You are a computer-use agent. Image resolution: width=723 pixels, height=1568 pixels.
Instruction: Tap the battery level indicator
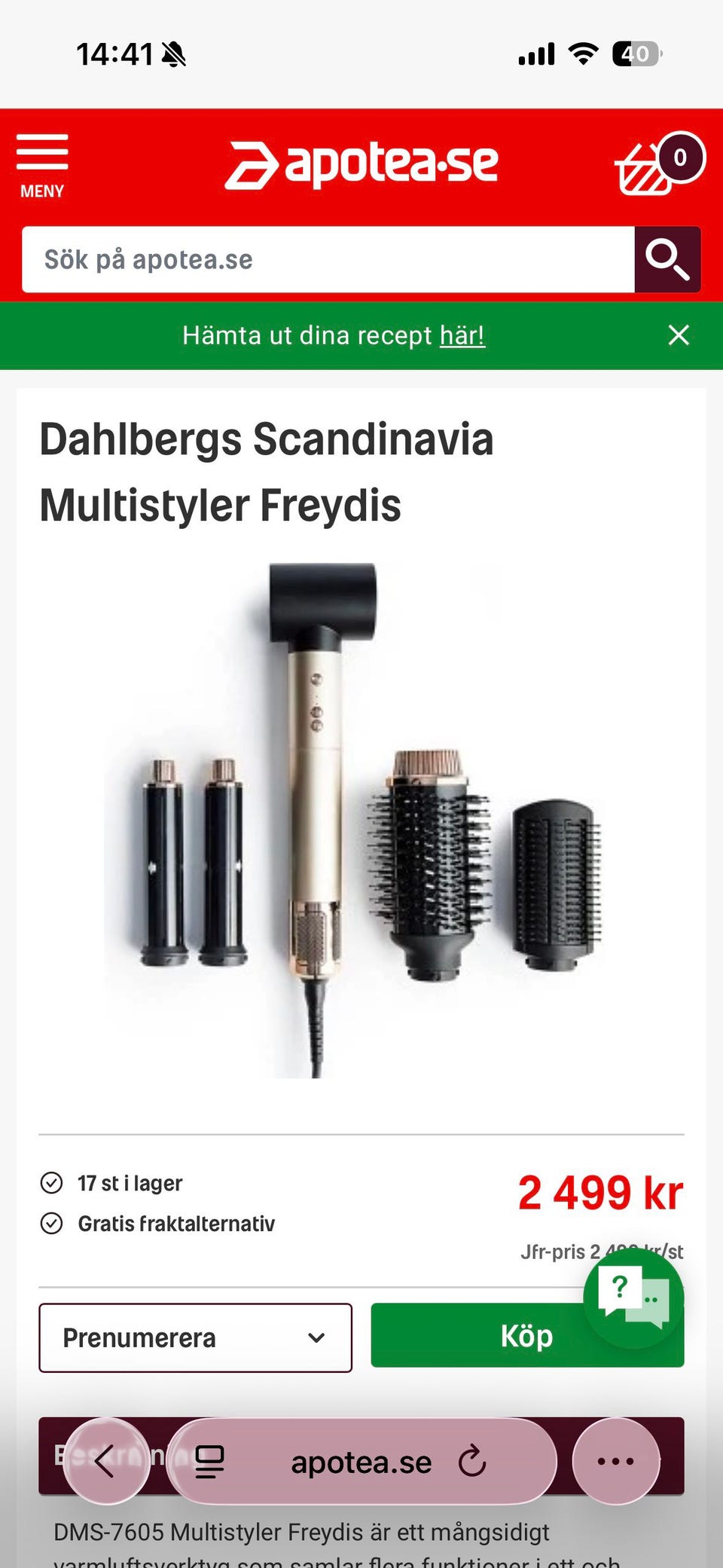[x=636, y=53]
